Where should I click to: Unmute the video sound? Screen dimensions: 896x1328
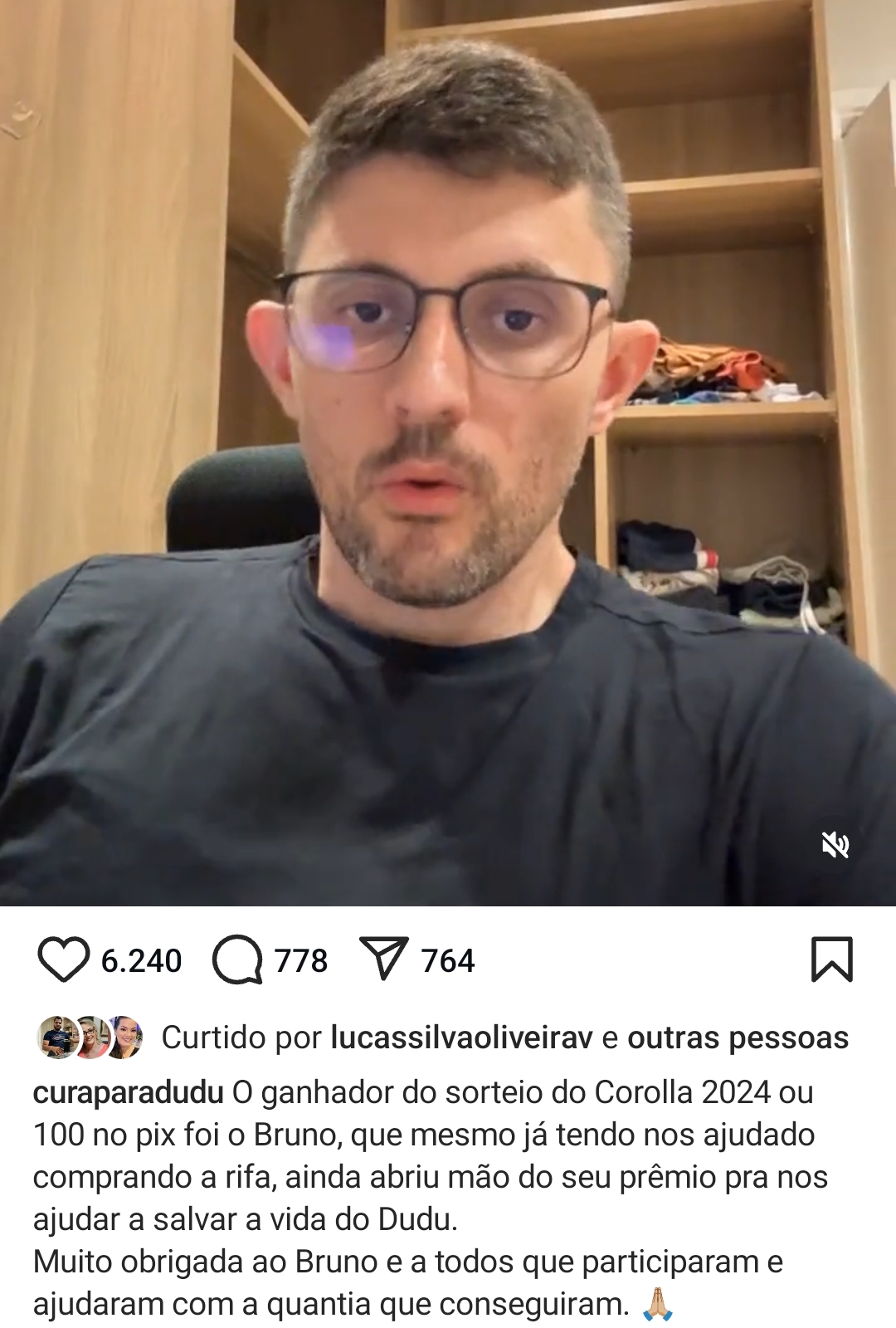point(835,845)
